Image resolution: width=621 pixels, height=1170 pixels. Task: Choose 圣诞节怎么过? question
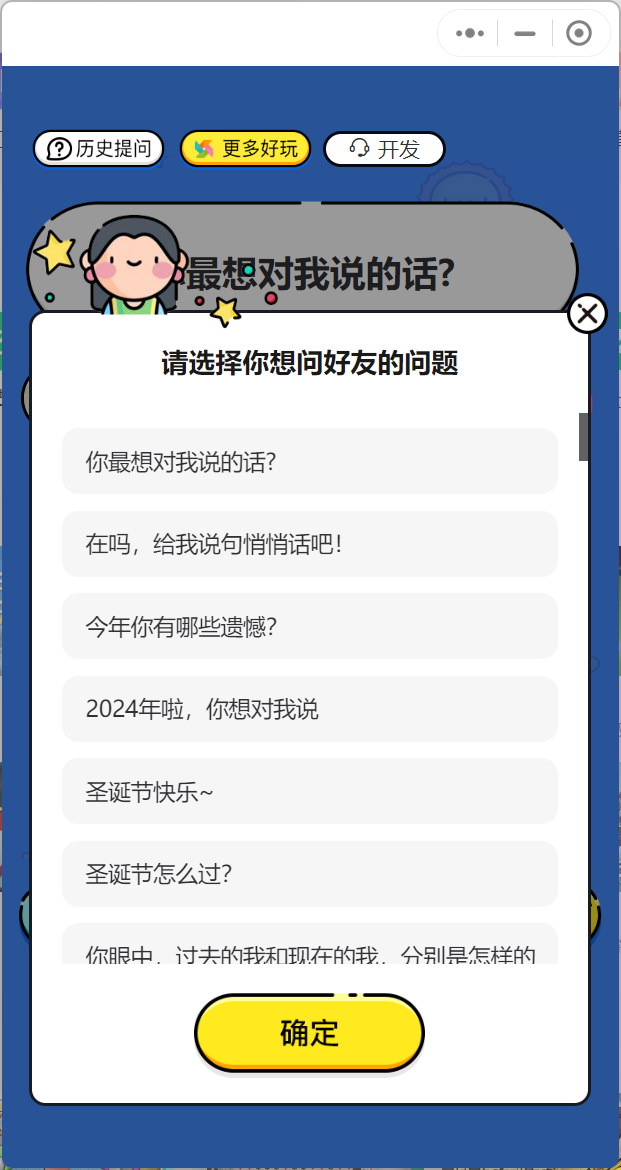[x=309, y=874]
